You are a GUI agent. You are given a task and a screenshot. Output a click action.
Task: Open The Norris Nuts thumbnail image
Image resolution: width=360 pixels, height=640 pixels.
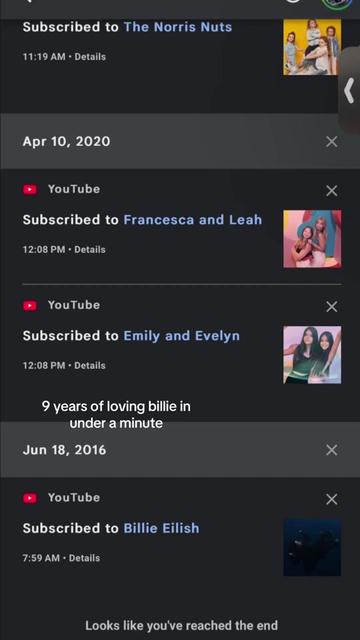(312, 47)
